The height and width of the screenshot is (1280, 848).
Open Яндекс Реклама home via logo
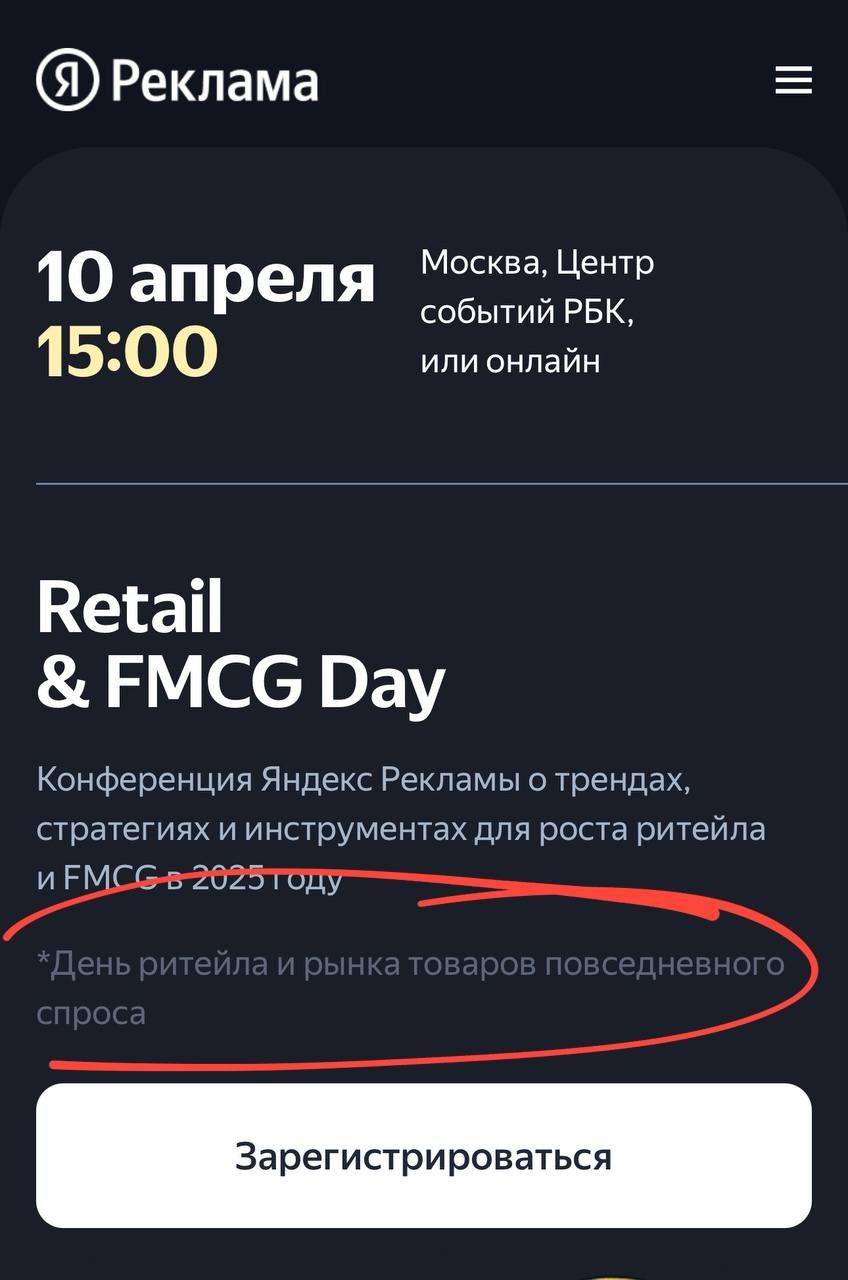[x=177, y=81]
